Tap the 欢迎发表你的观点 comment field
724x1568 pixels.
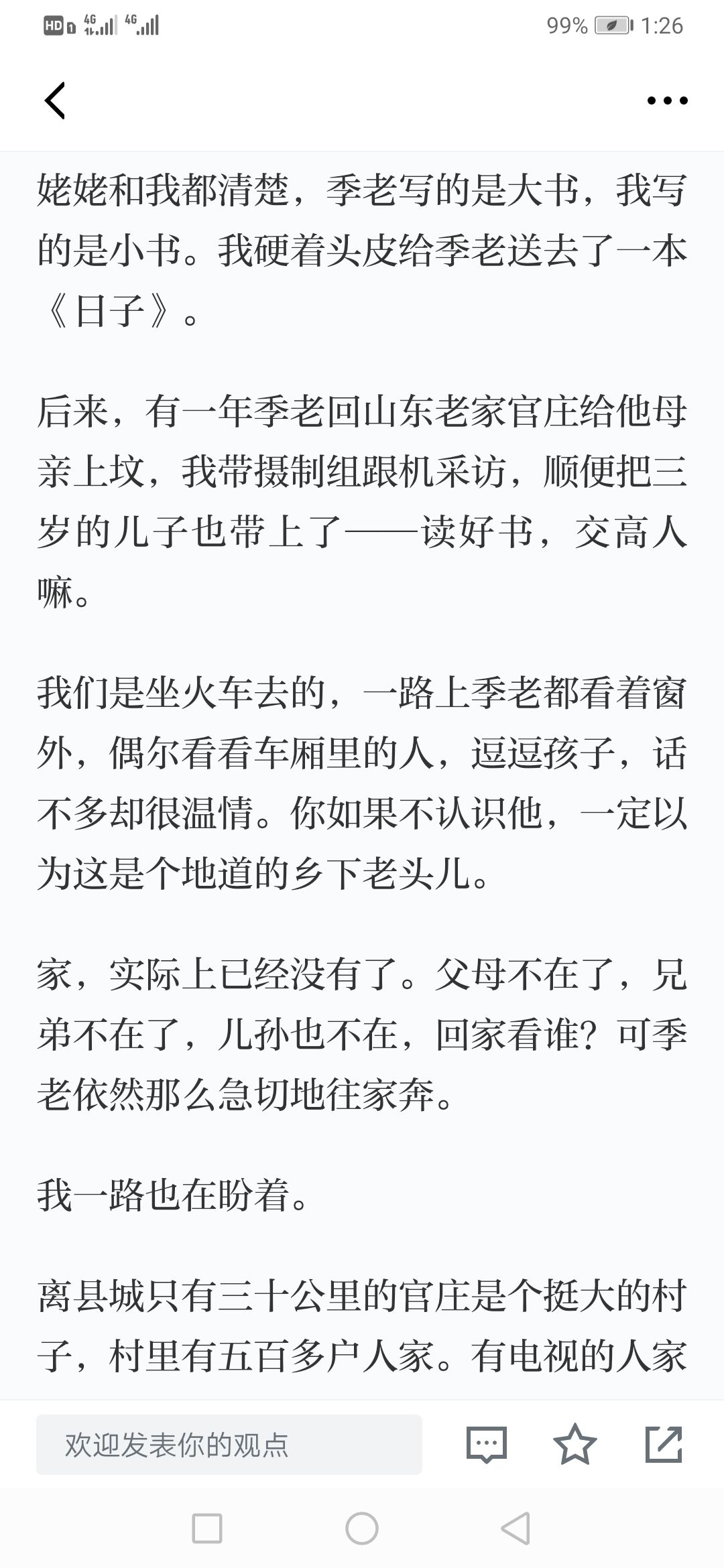click(229, 1445)
